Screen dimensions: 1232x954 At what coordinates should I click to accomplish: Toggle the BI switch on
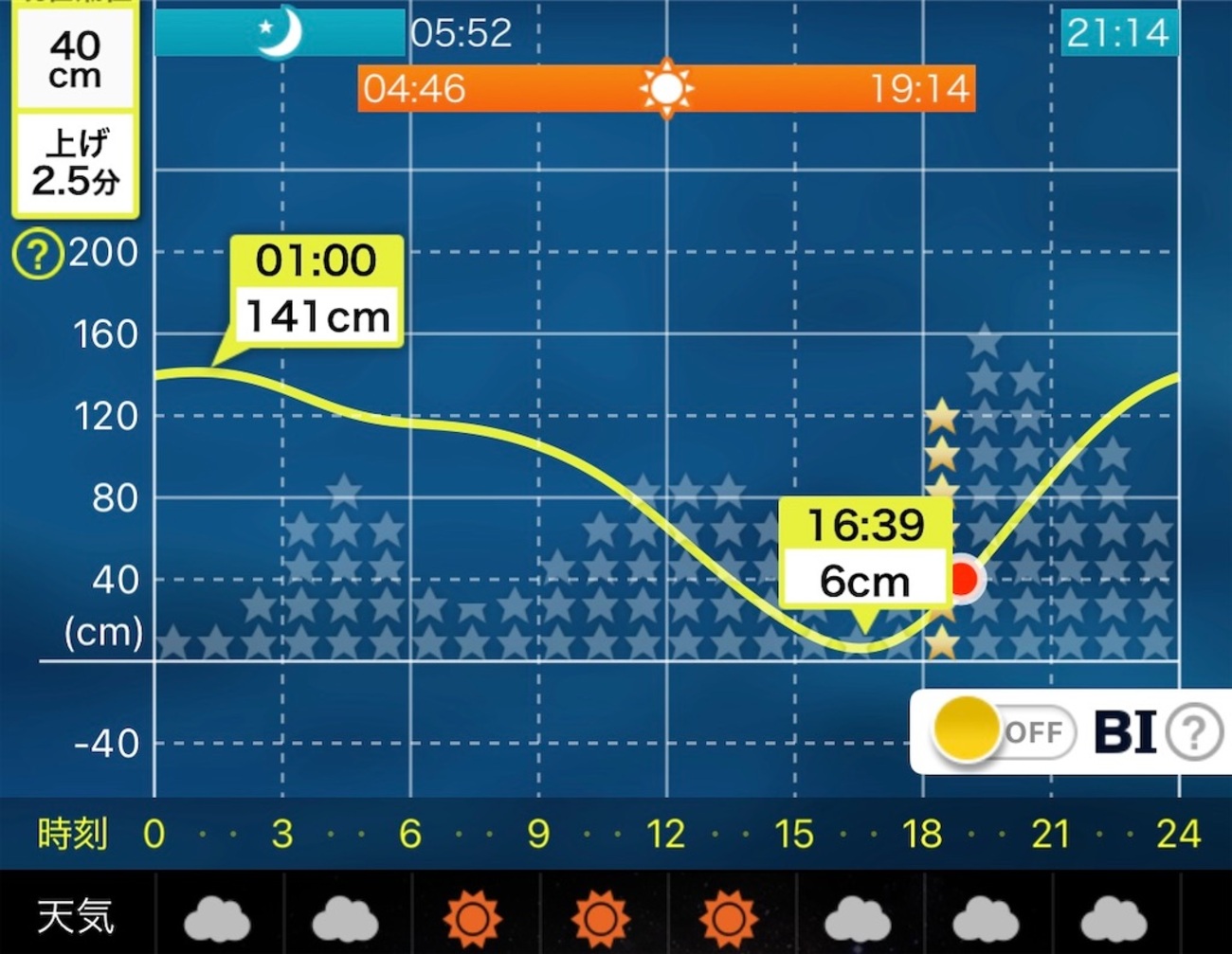pos(1003,731)
